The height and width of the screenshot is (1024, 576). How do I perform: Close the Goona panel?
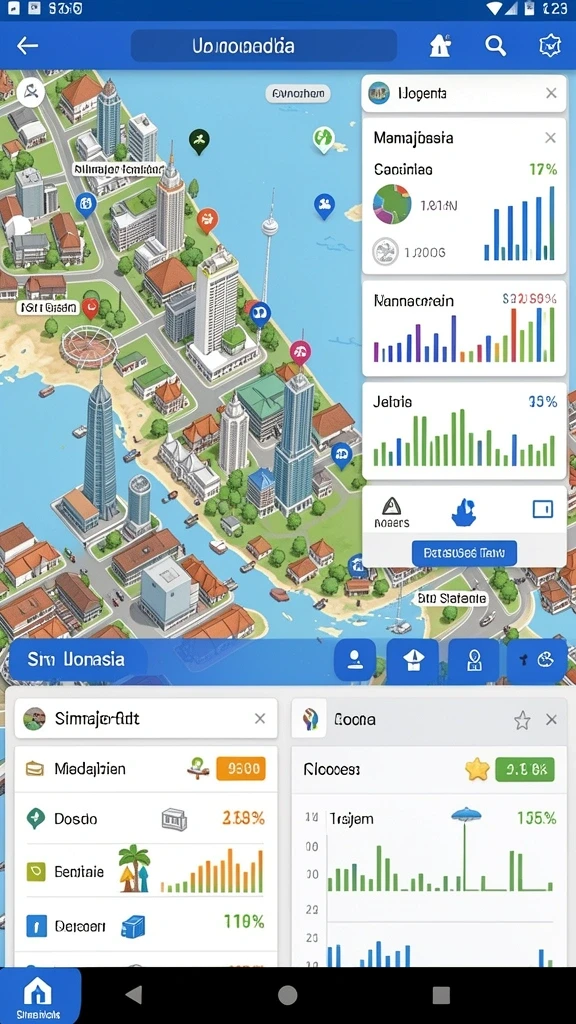[551, 720]
